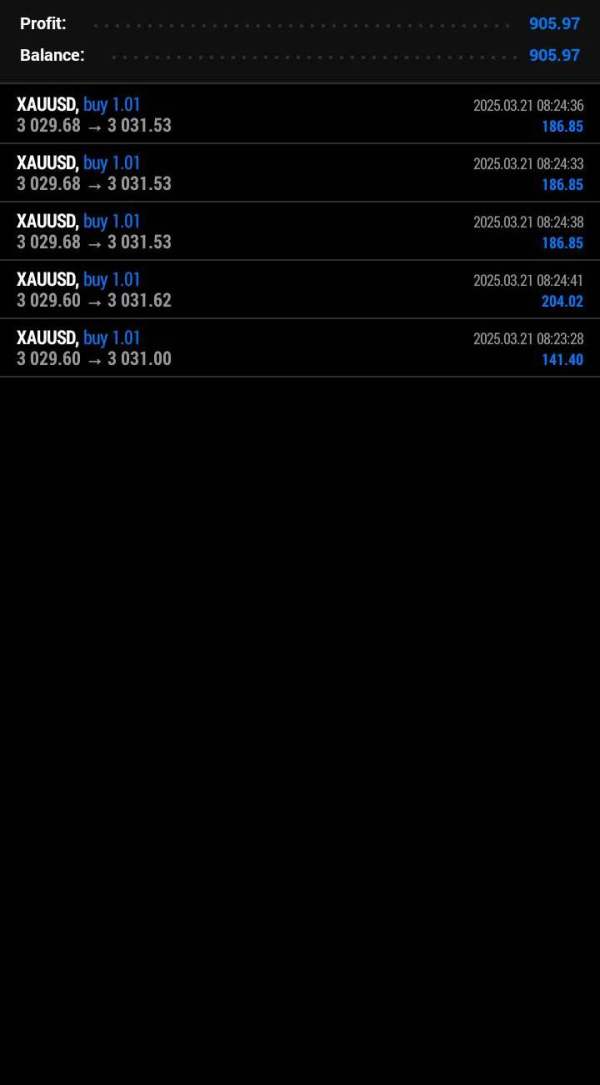Expand the XAUUSD trade with 141.40 profit
This screenshot has width=600, height=1085.
pos(300,347)
